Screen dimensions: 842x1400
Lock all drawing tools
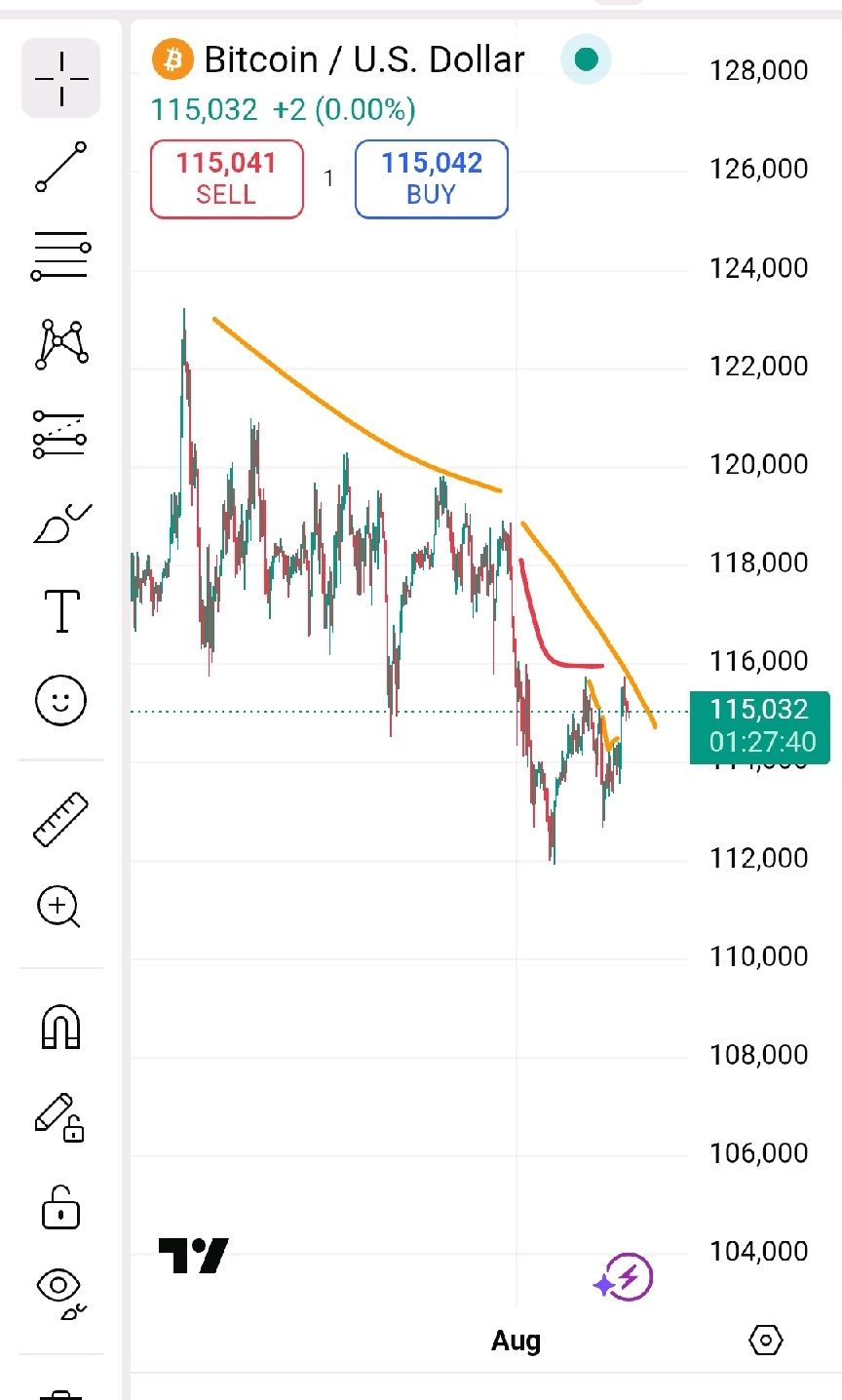[x=60, y=1207]
